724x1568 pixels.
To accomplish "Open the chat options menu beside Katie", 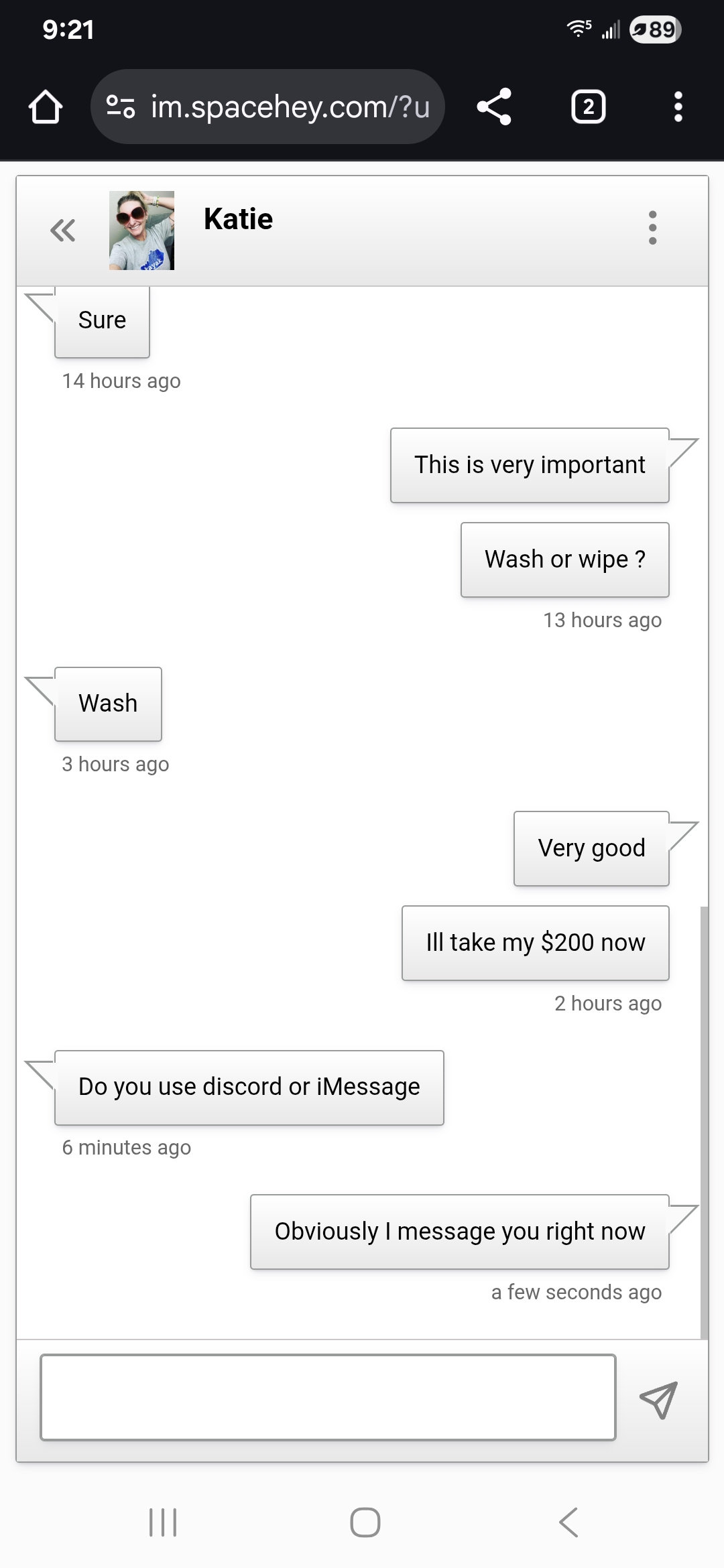I will pos(652,228).
